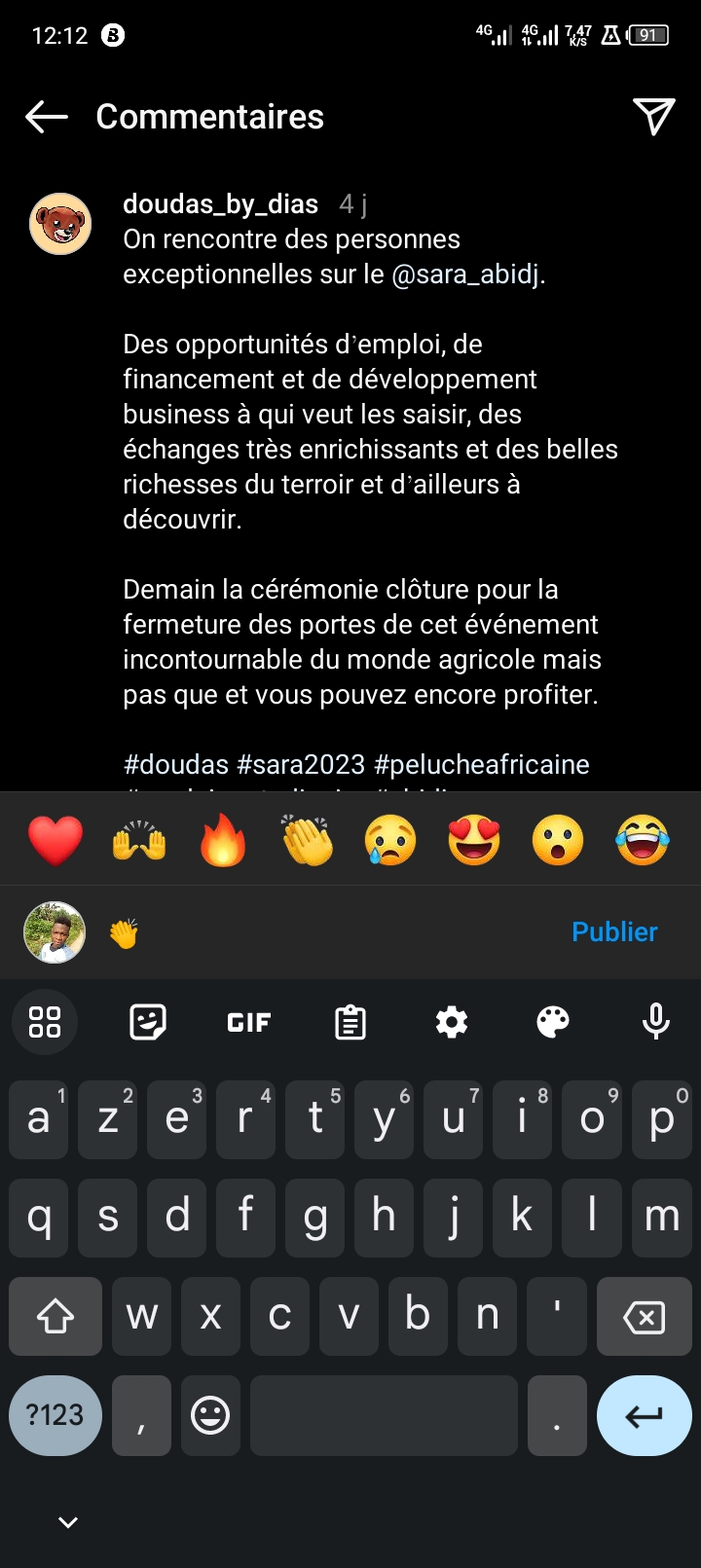701x1568 pixels.
Task: Focus the comment text field
Action: 341,934
